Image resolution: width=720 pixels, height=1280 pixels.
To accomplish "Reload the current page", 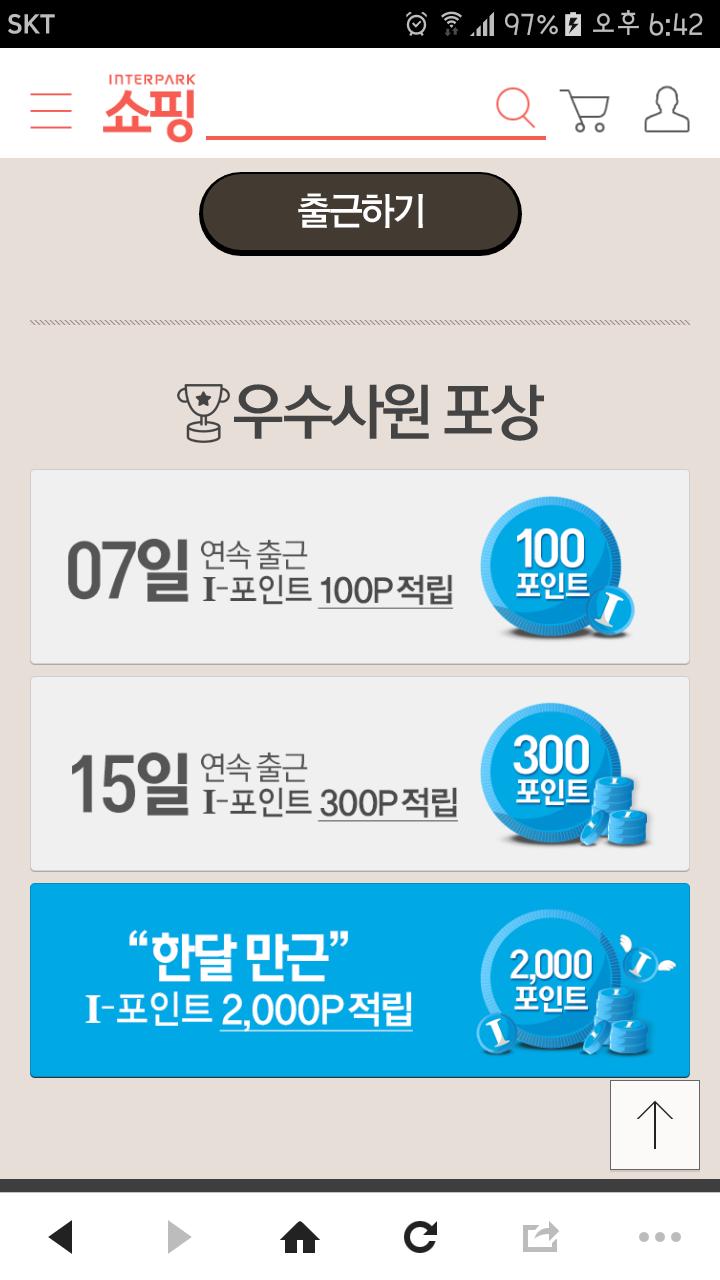I will [x=420, y=1238].
